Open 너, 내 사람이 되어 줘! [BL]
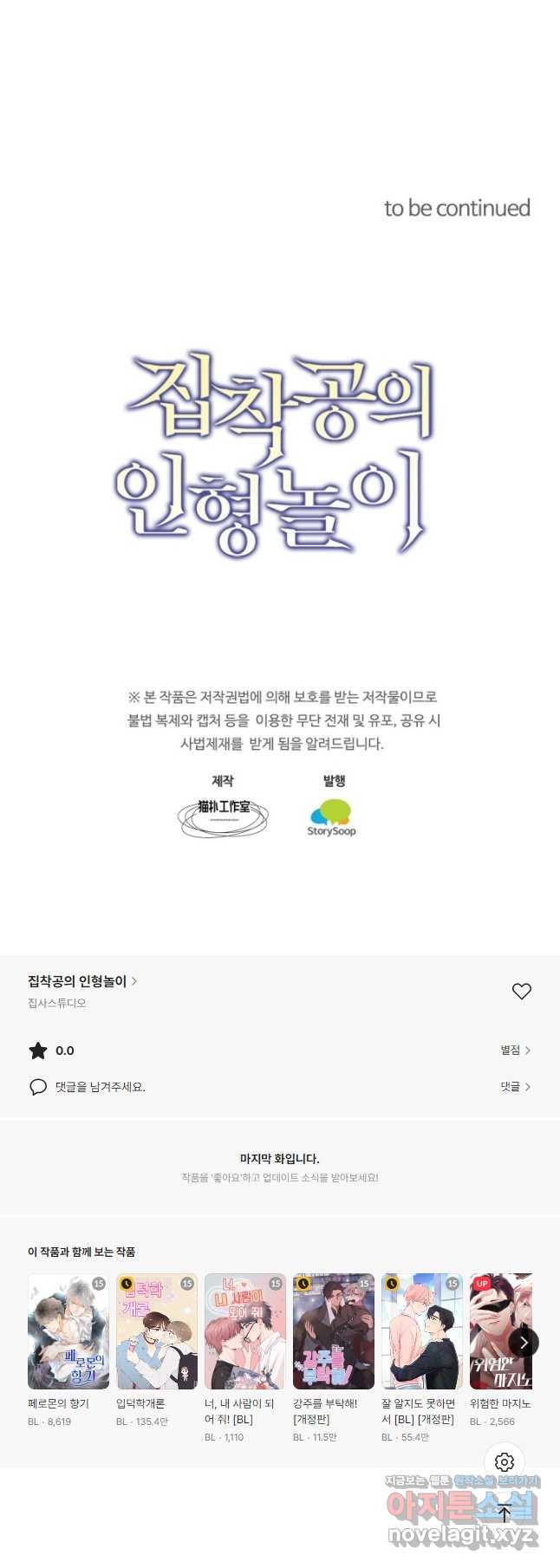 click(245, 1331)
